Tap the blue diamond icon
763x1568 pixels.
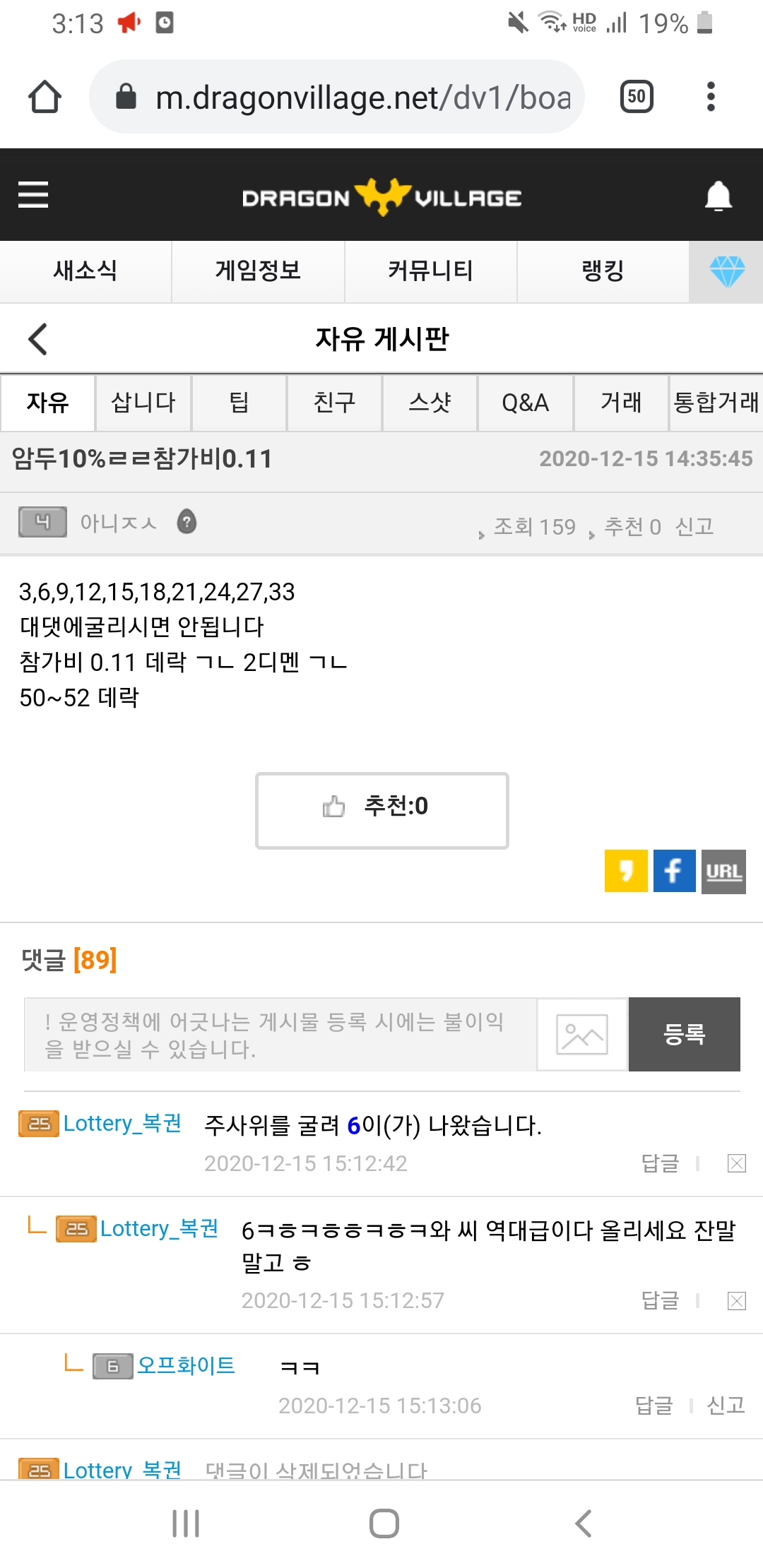[x=726, y=272]
